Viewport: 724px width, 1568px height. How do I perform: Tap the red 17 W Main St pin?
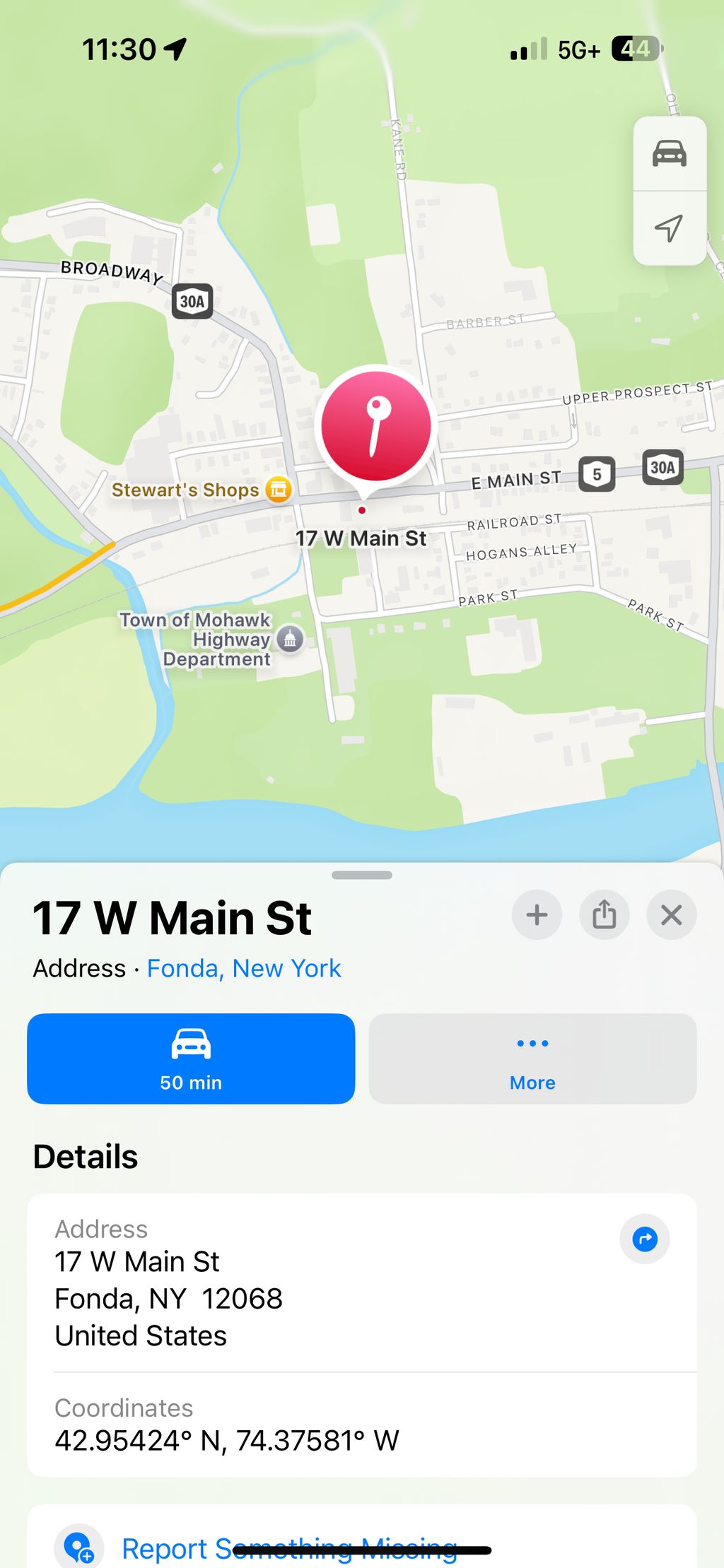[x=376, y=425]
